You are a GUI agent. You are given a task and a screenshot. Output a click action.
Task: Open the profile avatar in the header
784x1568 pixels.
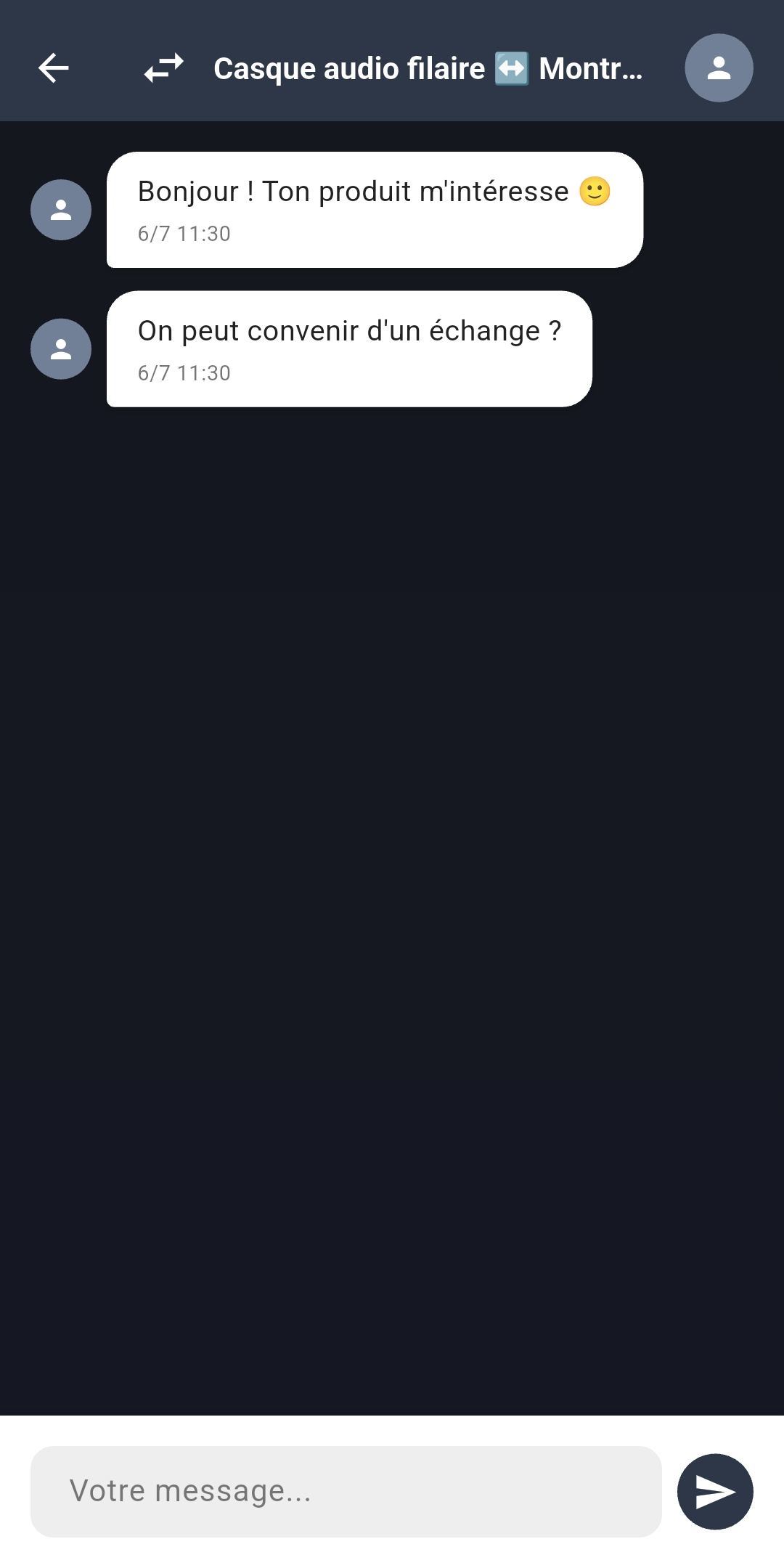719,68
